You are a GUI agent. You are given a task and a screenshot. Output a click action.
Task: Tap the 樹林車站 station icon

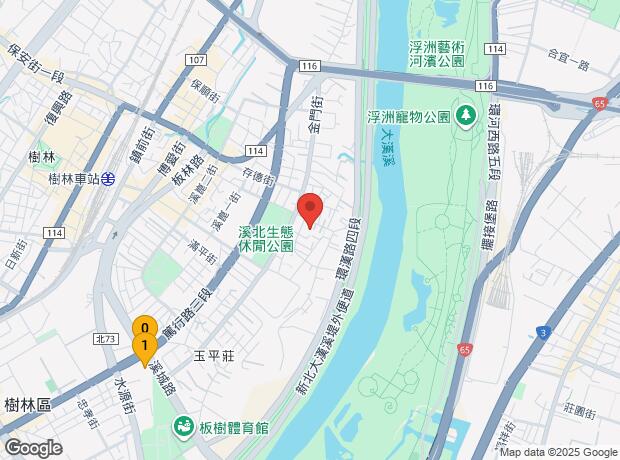tap(108, 179)
